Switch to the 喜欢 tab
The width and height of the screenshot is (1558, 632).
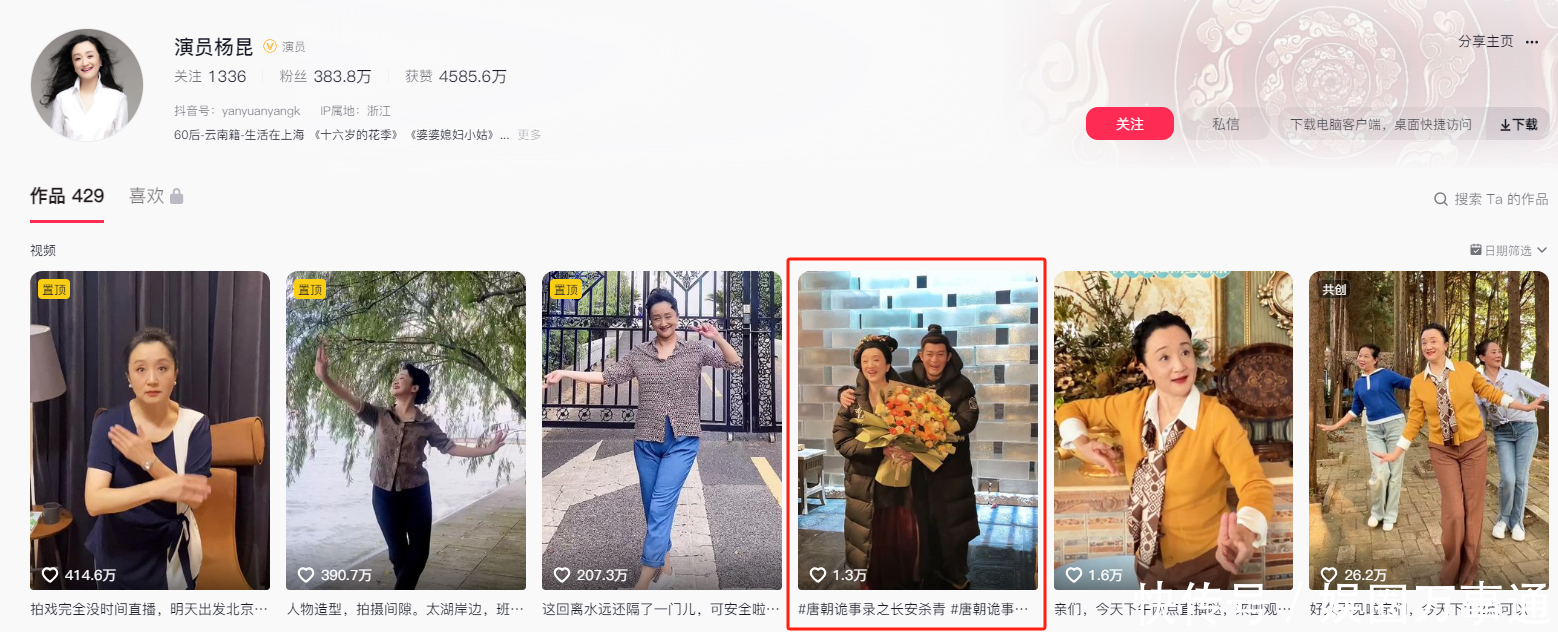point(155,196)
